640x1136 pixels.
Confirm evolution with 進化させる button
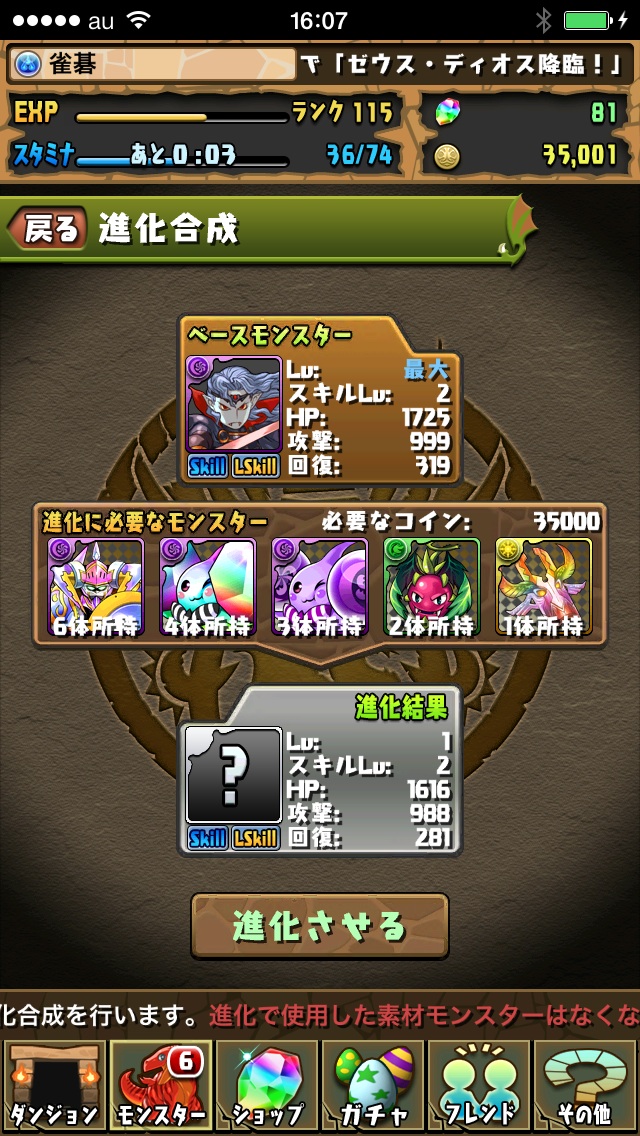[x=320, y=925]
